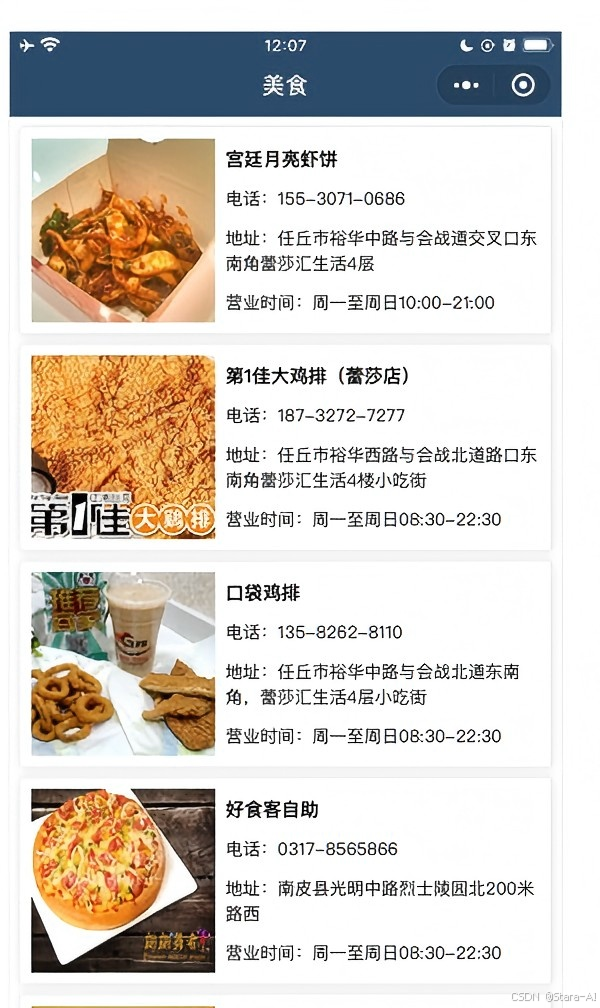Open the mini program's three-dot menu
Viewport: 600px width, 1008px height.
[x=466, y=86]
